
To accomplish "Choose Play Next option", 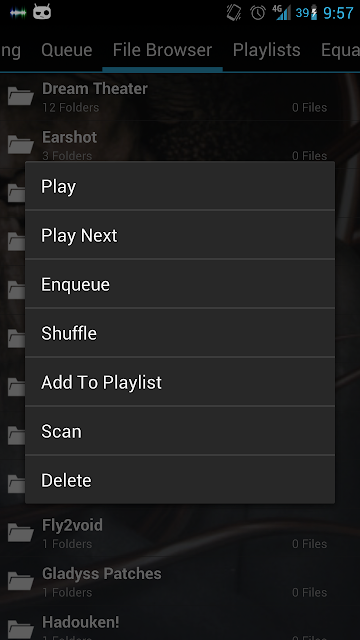I will pyautogui.click(x=180, y=235).
